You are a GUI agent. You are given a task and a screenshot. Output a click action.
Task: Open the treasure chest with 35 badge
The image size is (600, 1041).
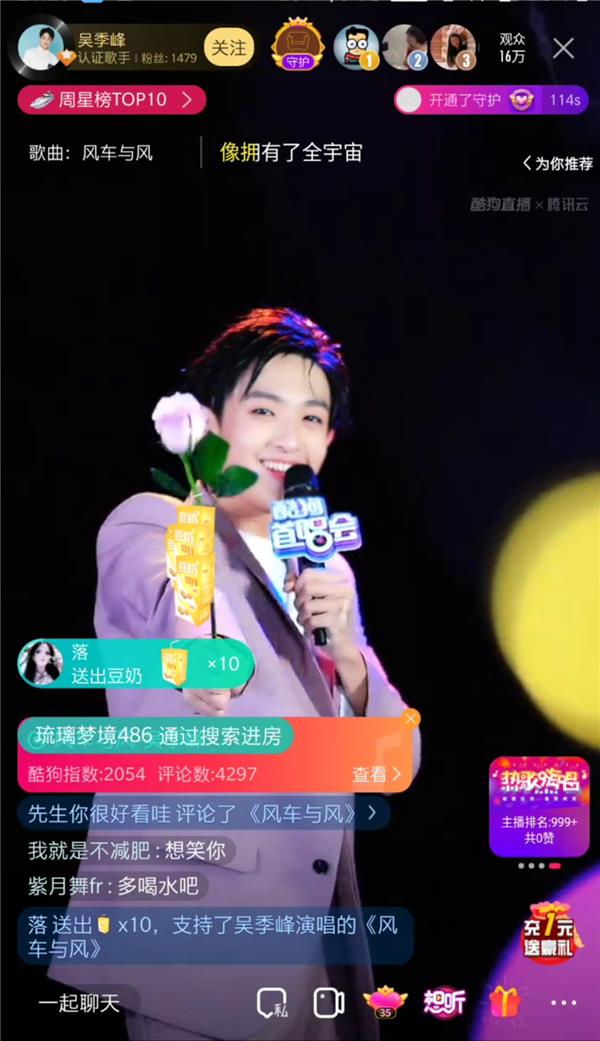[x=385, y=1002]
